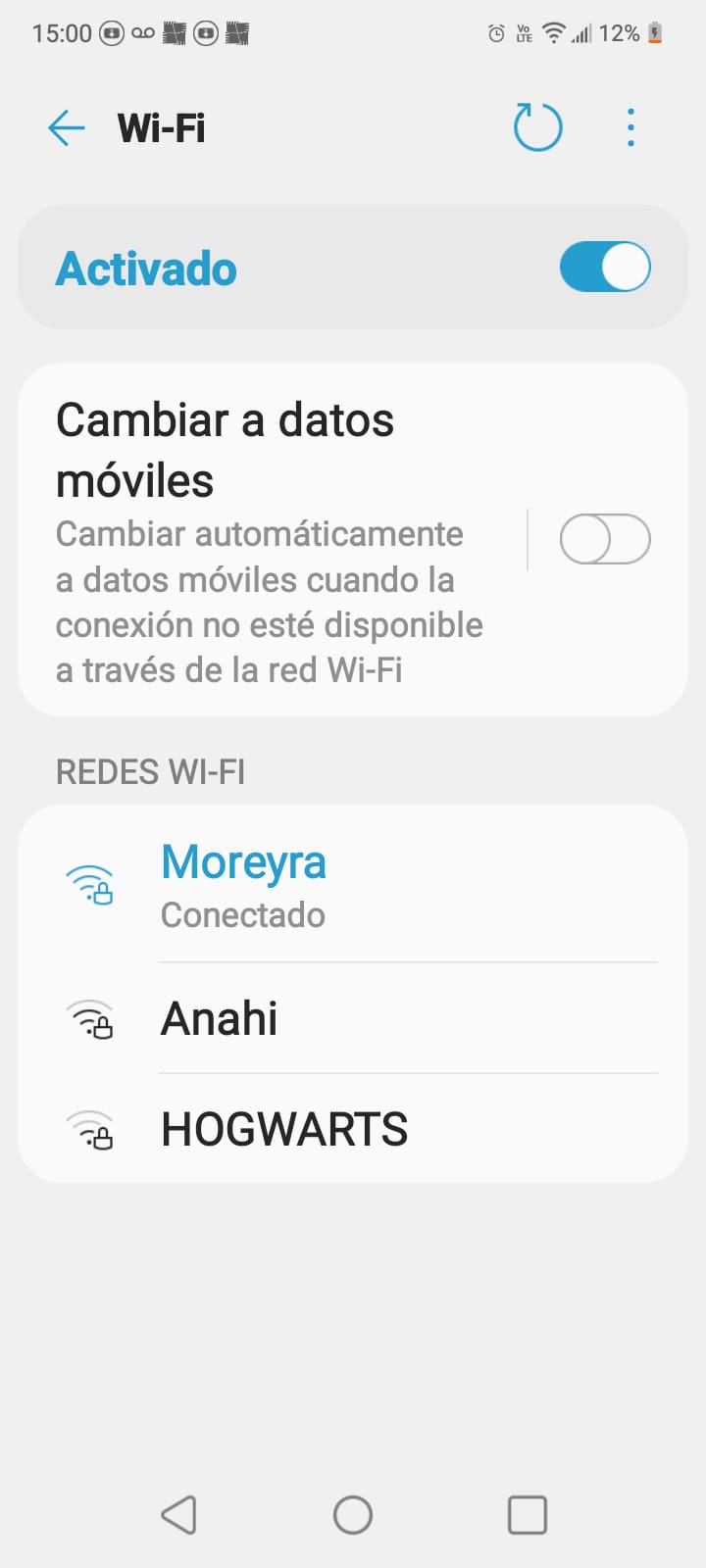Select the Anahi network
Screen dimensions: 706x1568
pyautogui.click(x=353, y=1019)
